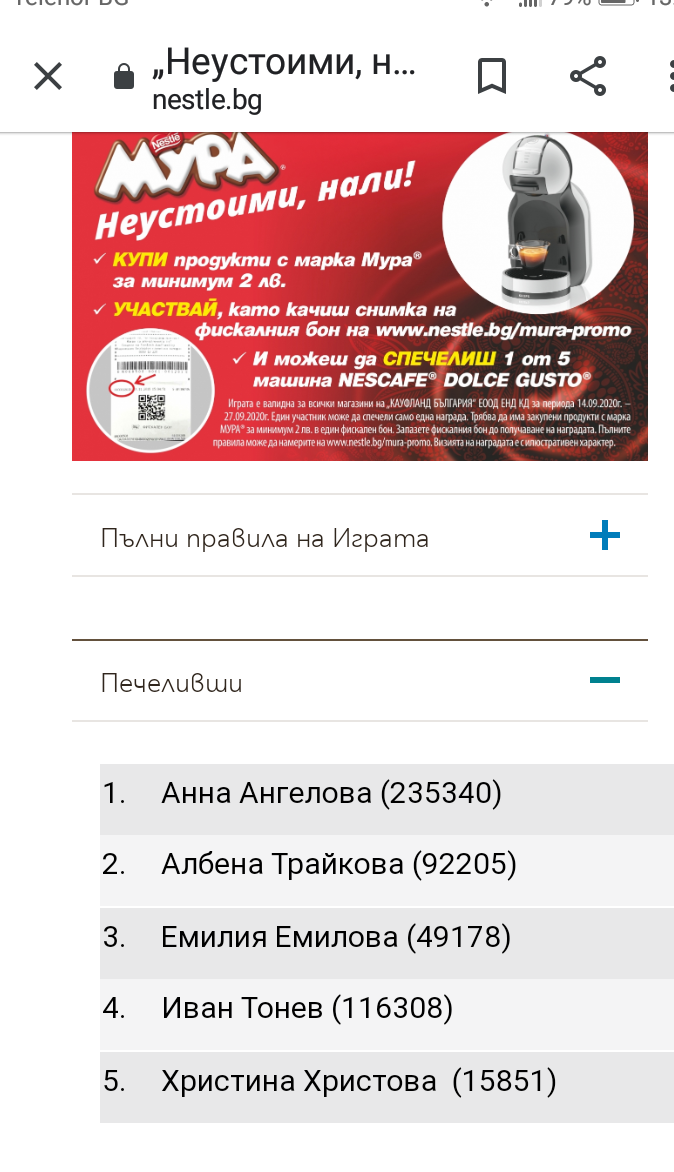Viewport: 674px width, 1172px height.
Task: Expand Пълни правила на Играта section
Action: coord(359,536)
